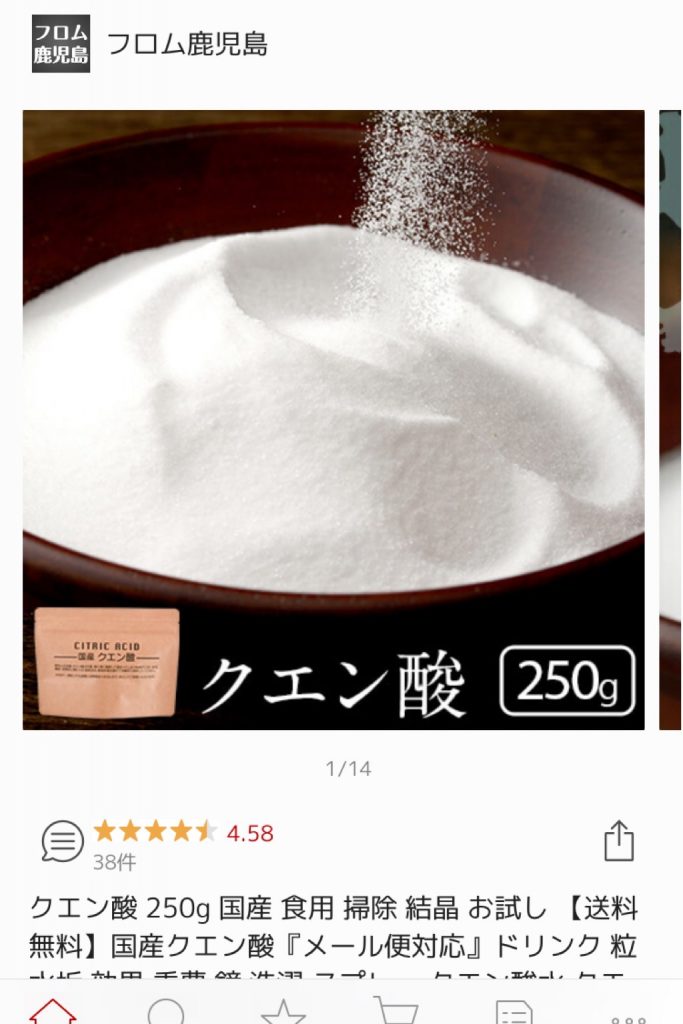Go to the home tab
Viewport: 683px width, 1024px height.
click(52, 1011)
